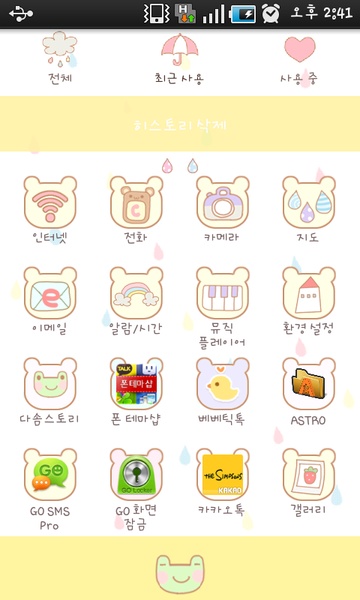
Task: Switch to the 사용 중 tab
Action: click(300, 60)
